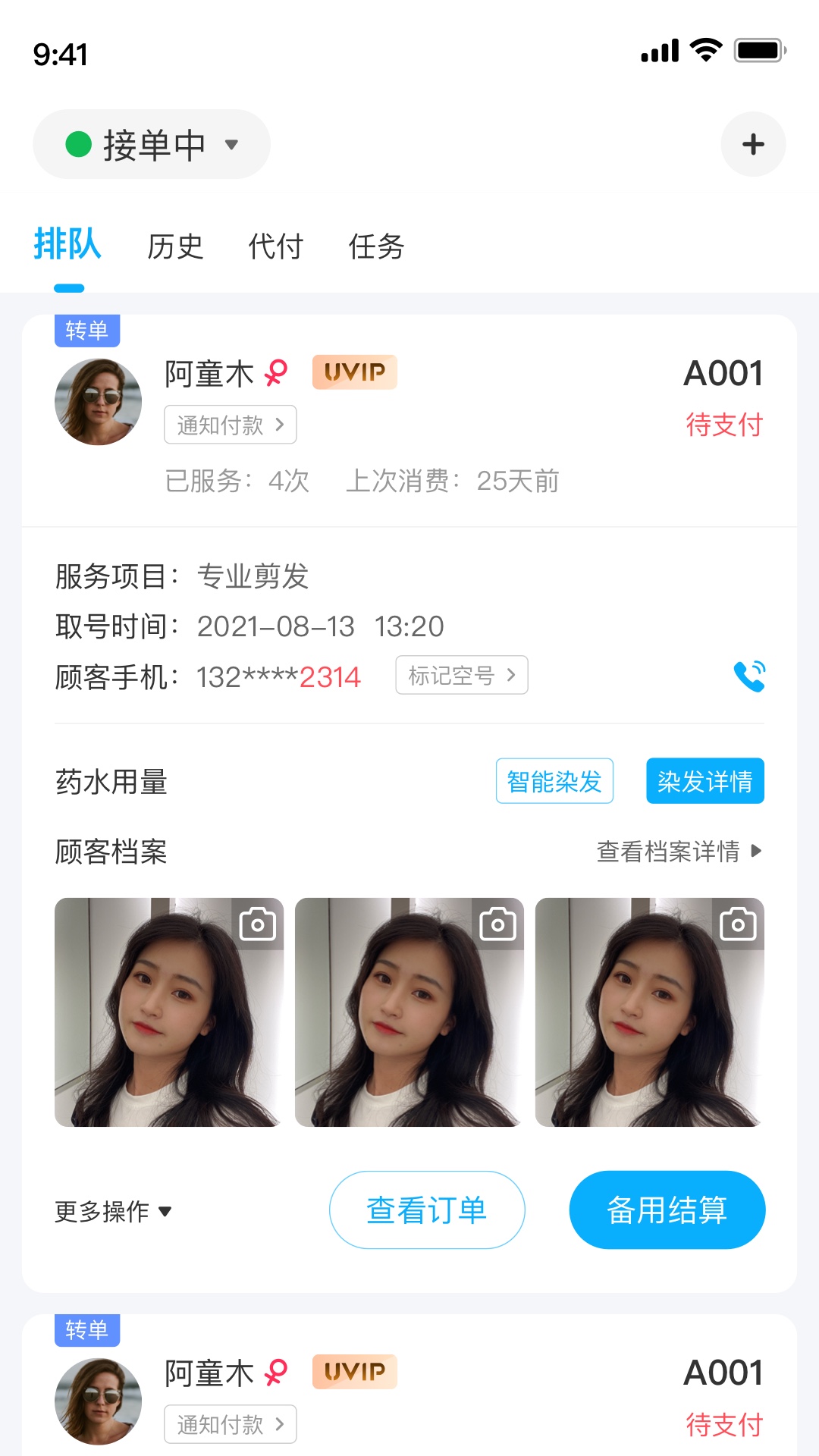Tap 查看订单 to view the order
Image resolution: width=819 pixels, height=1456 pixels.
tap(426, 1209)
